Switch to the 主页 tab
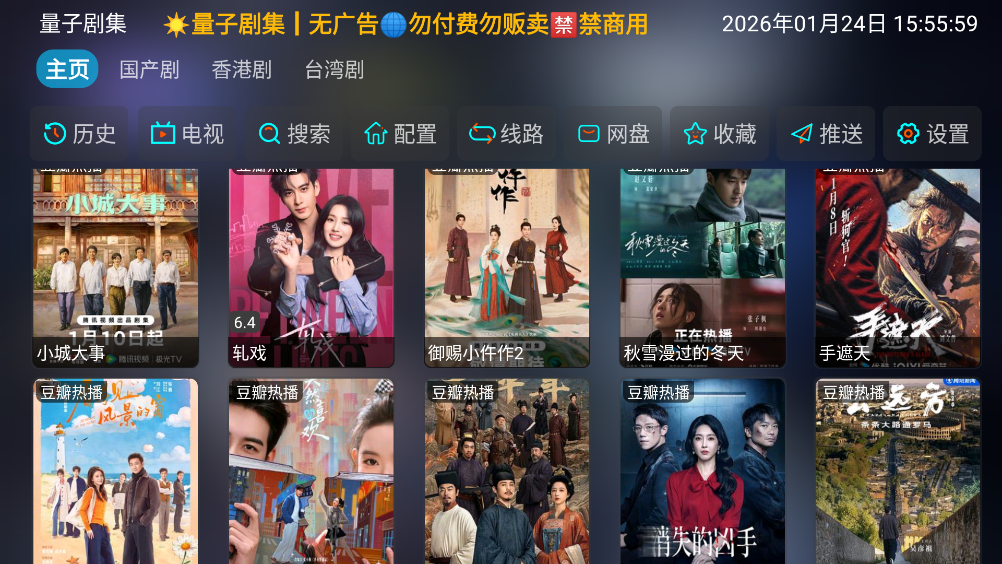 (67, 70)
